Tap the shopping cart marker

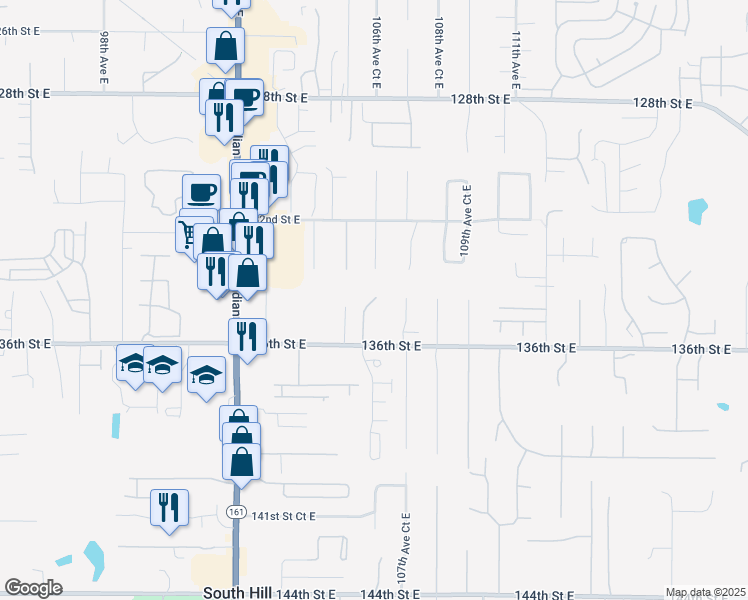coord(189,234)
